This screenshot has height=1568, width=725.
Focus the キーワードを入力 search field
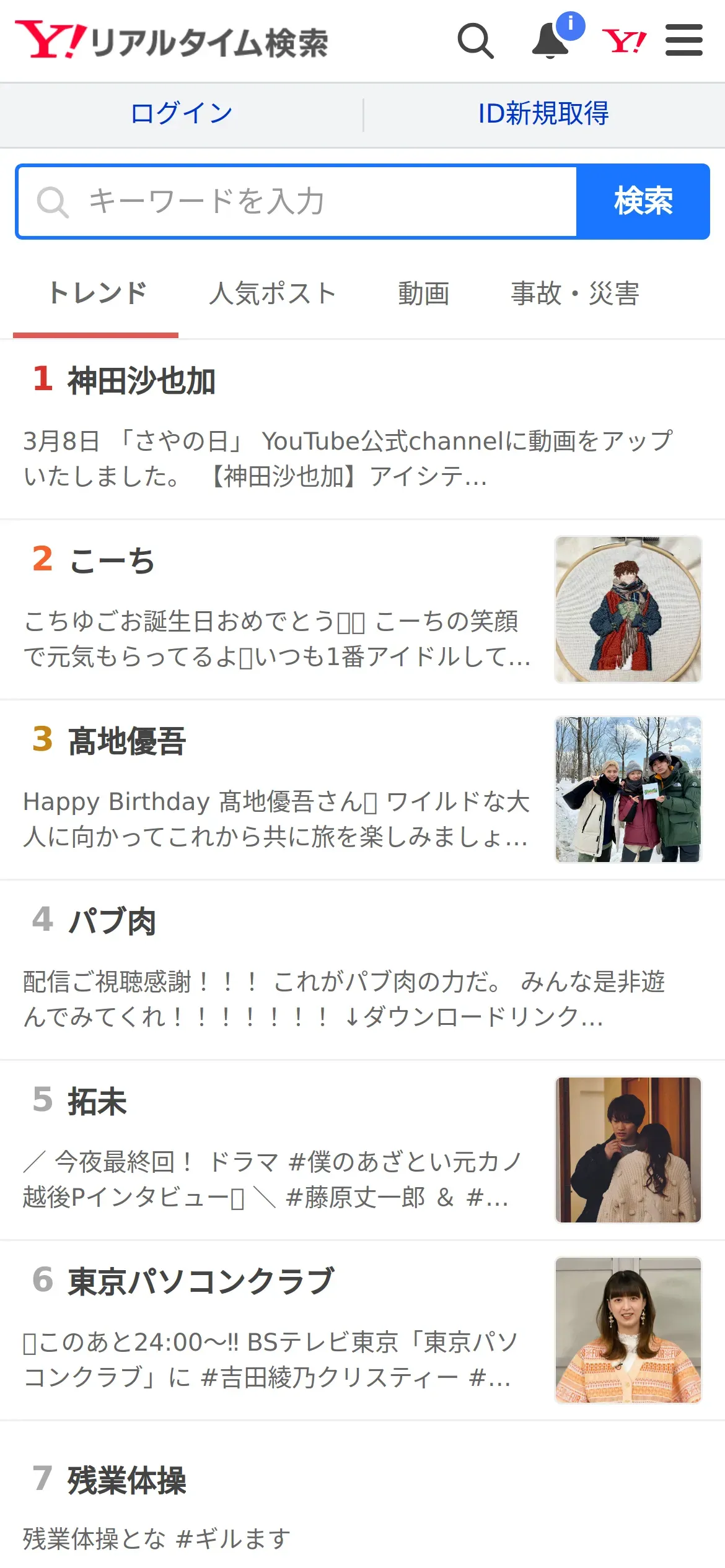click(297, 201)
